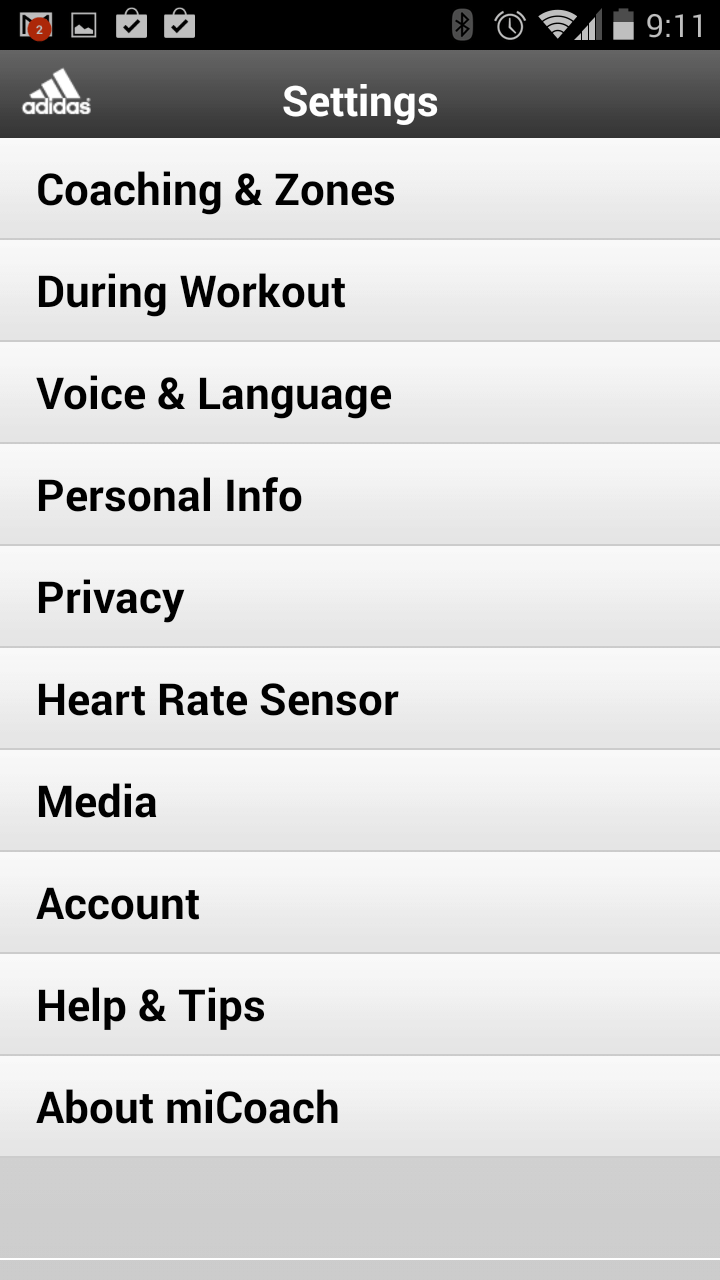This screenshot has width=720, height=1280.
Task: Tap the Media row
Action: pyautogui.click(x=360, y=801)
